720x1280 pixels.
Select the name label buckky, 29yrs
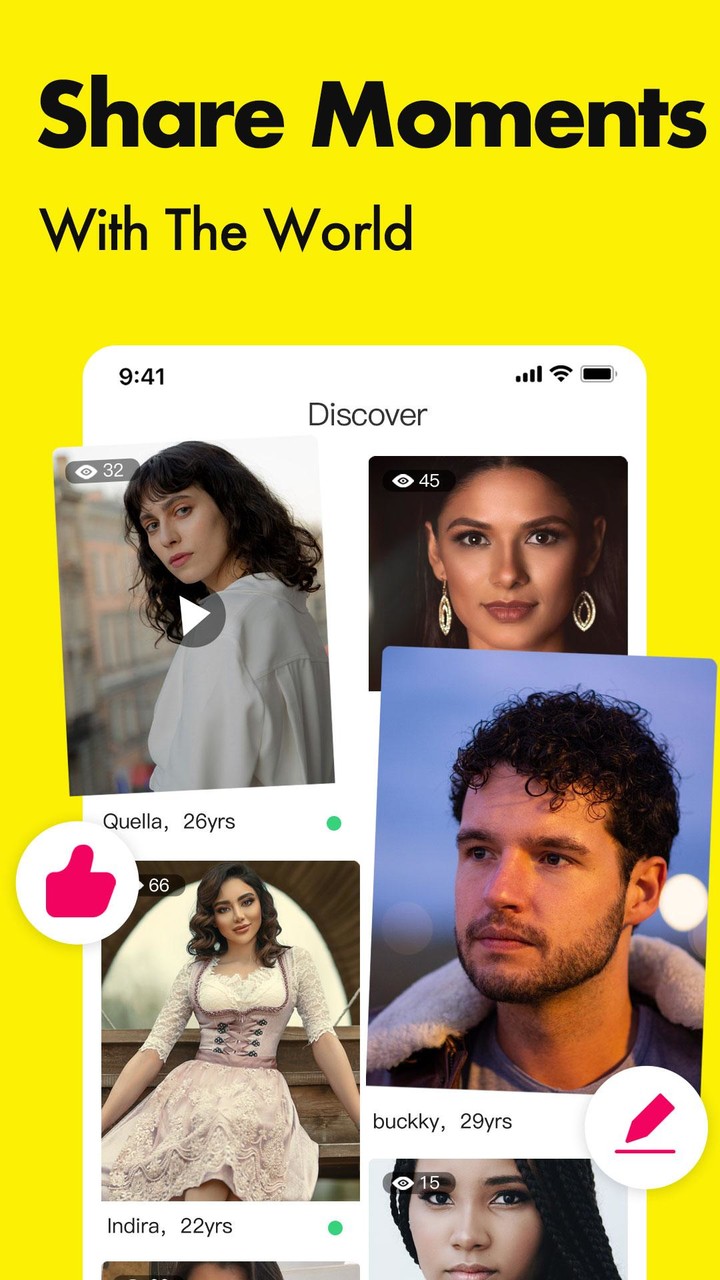click(440, 1121)
